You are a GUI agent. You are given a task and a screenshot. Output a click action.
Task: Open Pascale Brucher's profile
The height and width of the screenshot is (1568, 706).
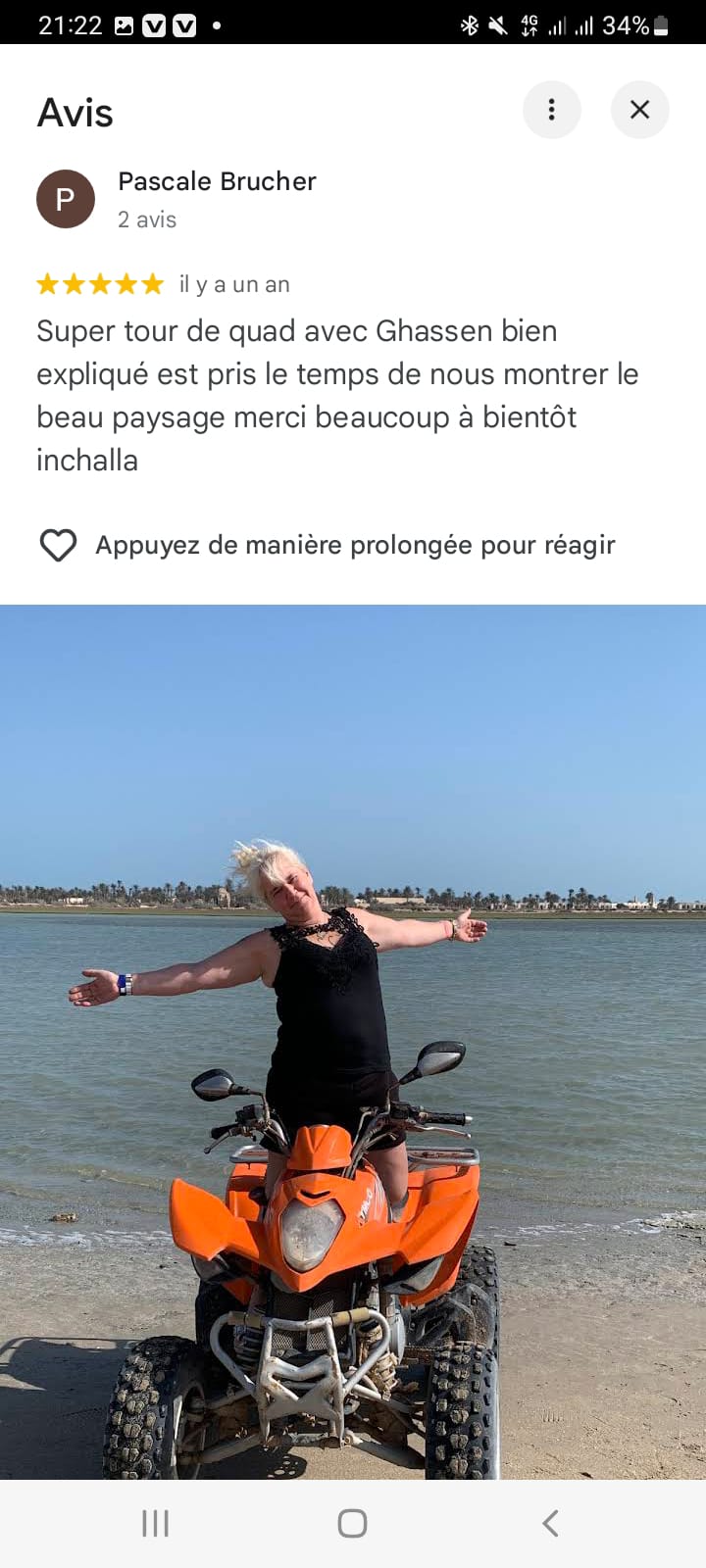(217, 182)
